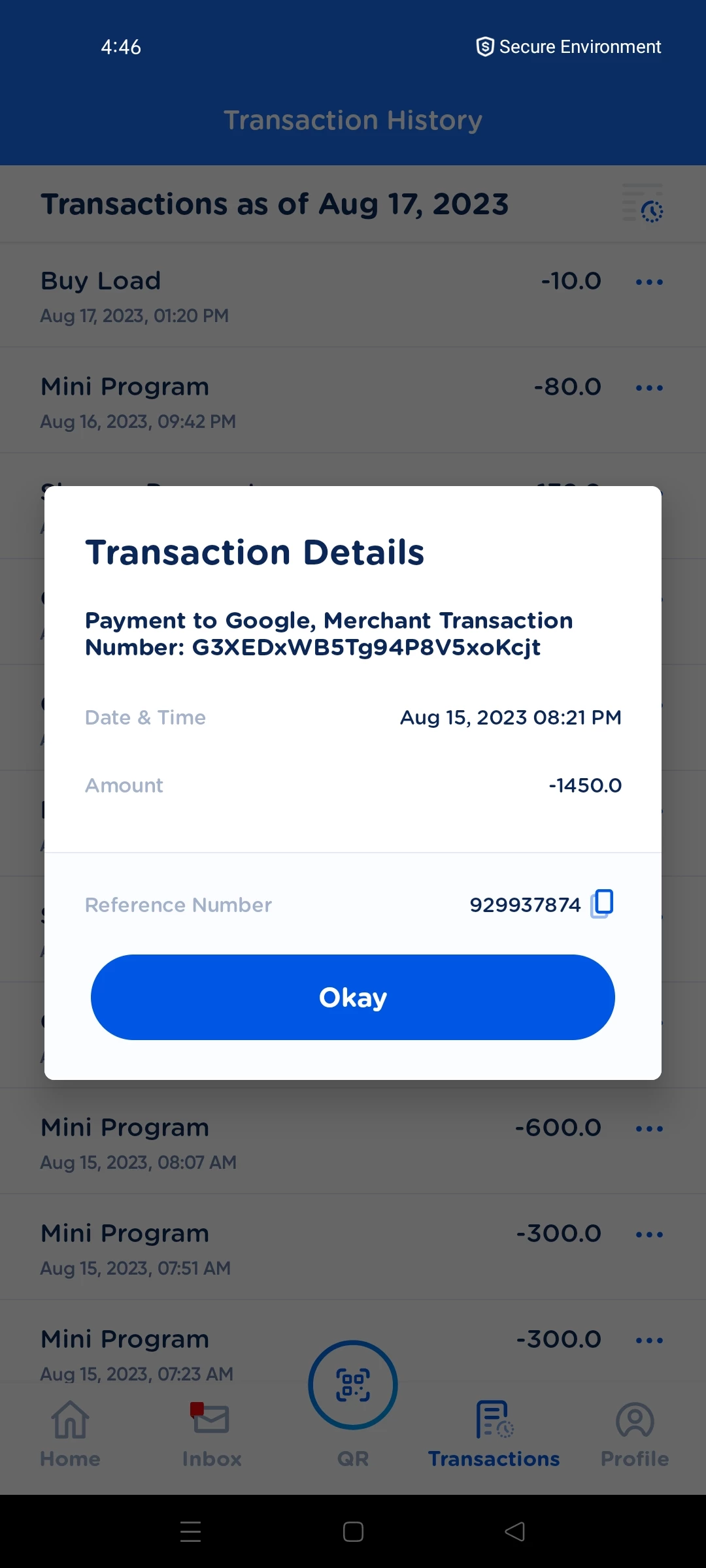Viewport: 706px width, 1568px height.
Task: Open options for Buy Load -10.0 transaction
Action: [x=649, y=282]
